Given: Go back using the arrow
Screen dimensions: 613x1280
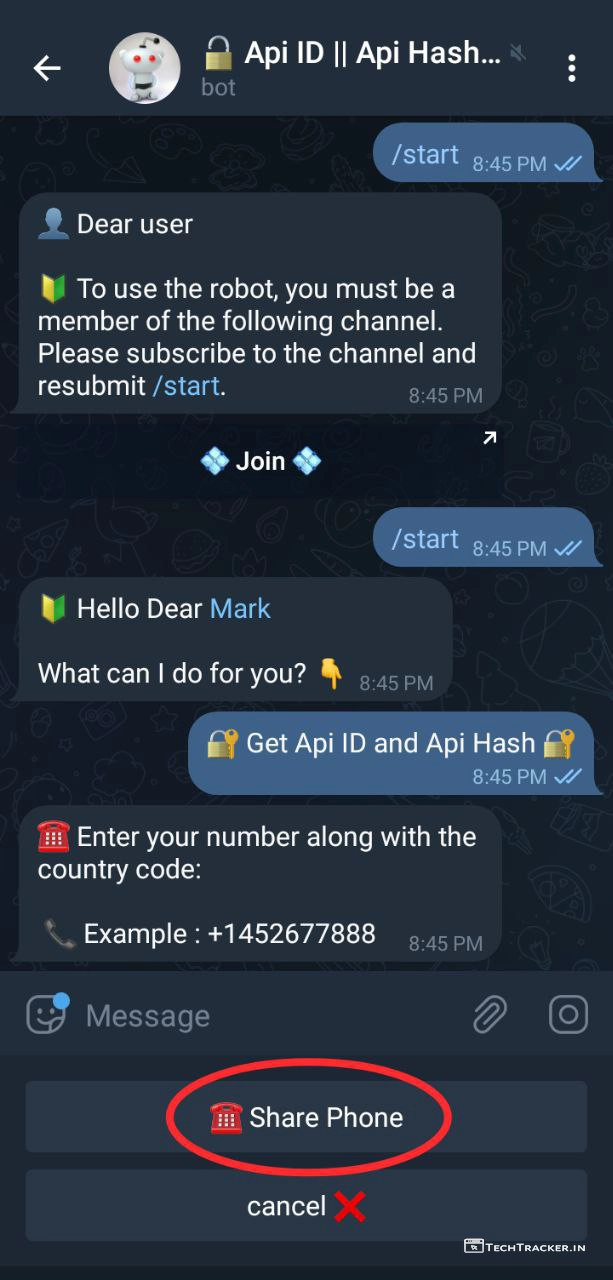Looking at the screenshot, I should (47, 68).
